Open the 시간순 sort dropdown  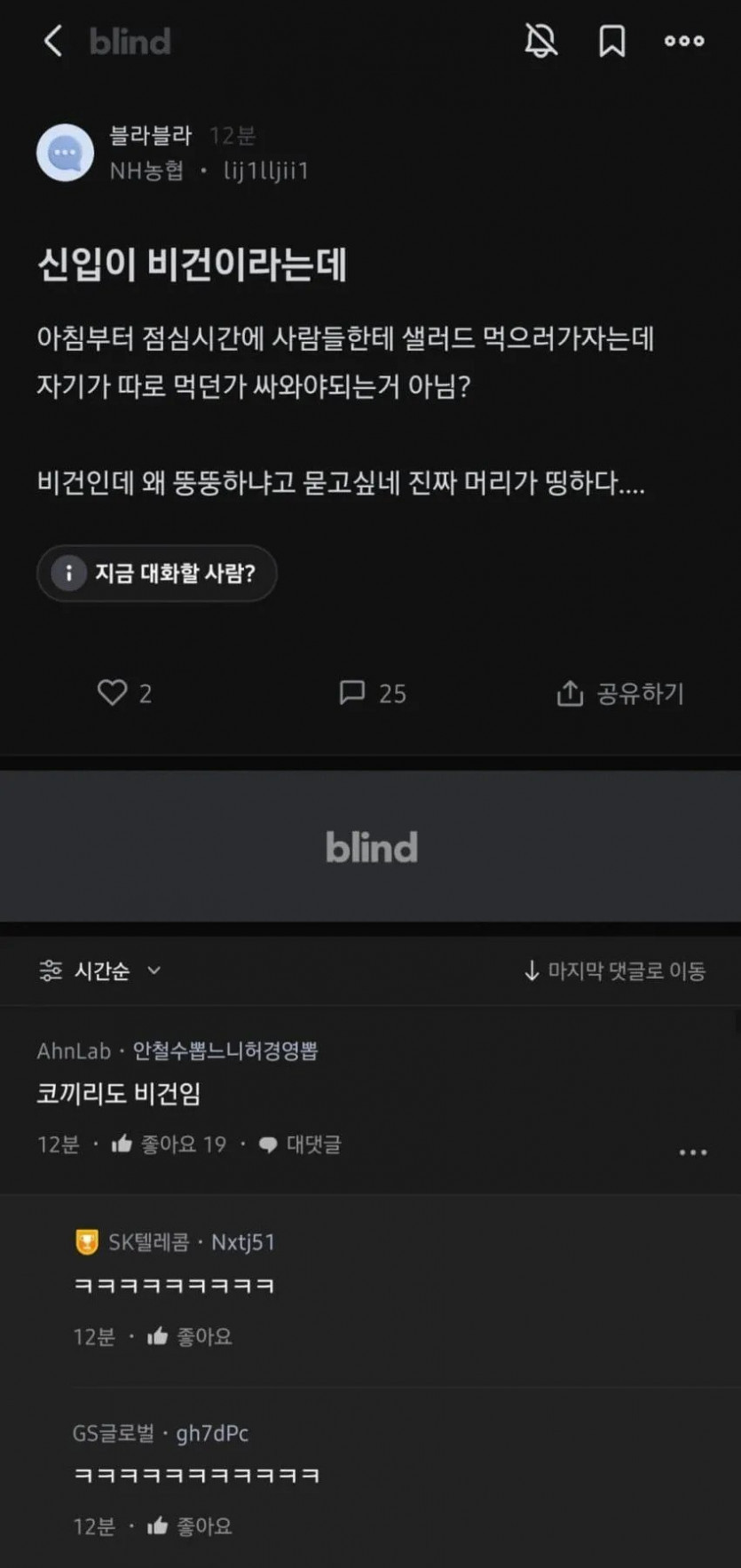click(x=100, y=970)
